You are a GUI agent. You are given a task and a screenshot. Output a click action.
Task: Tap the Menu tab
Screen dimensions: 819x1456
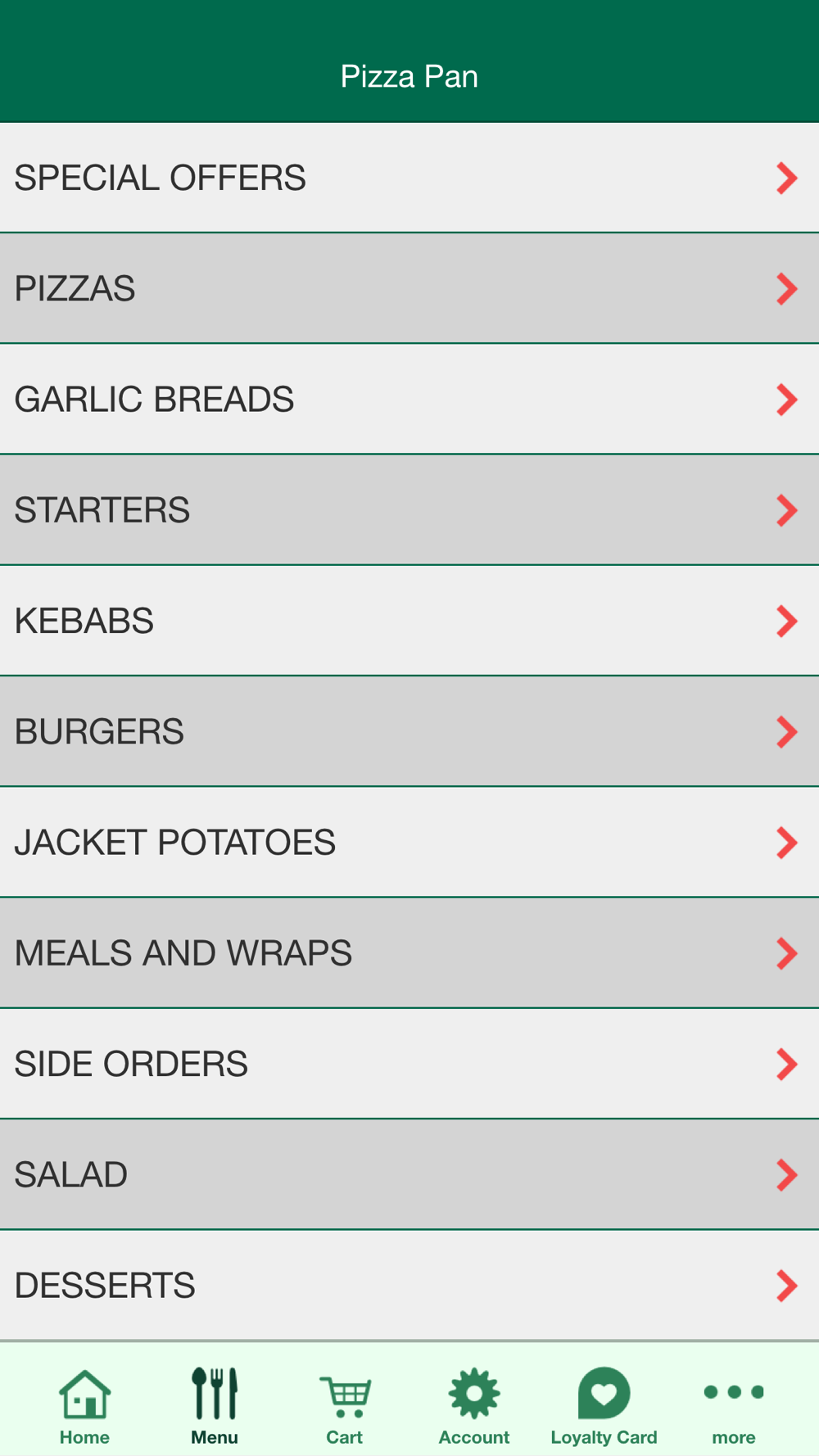215,1407
